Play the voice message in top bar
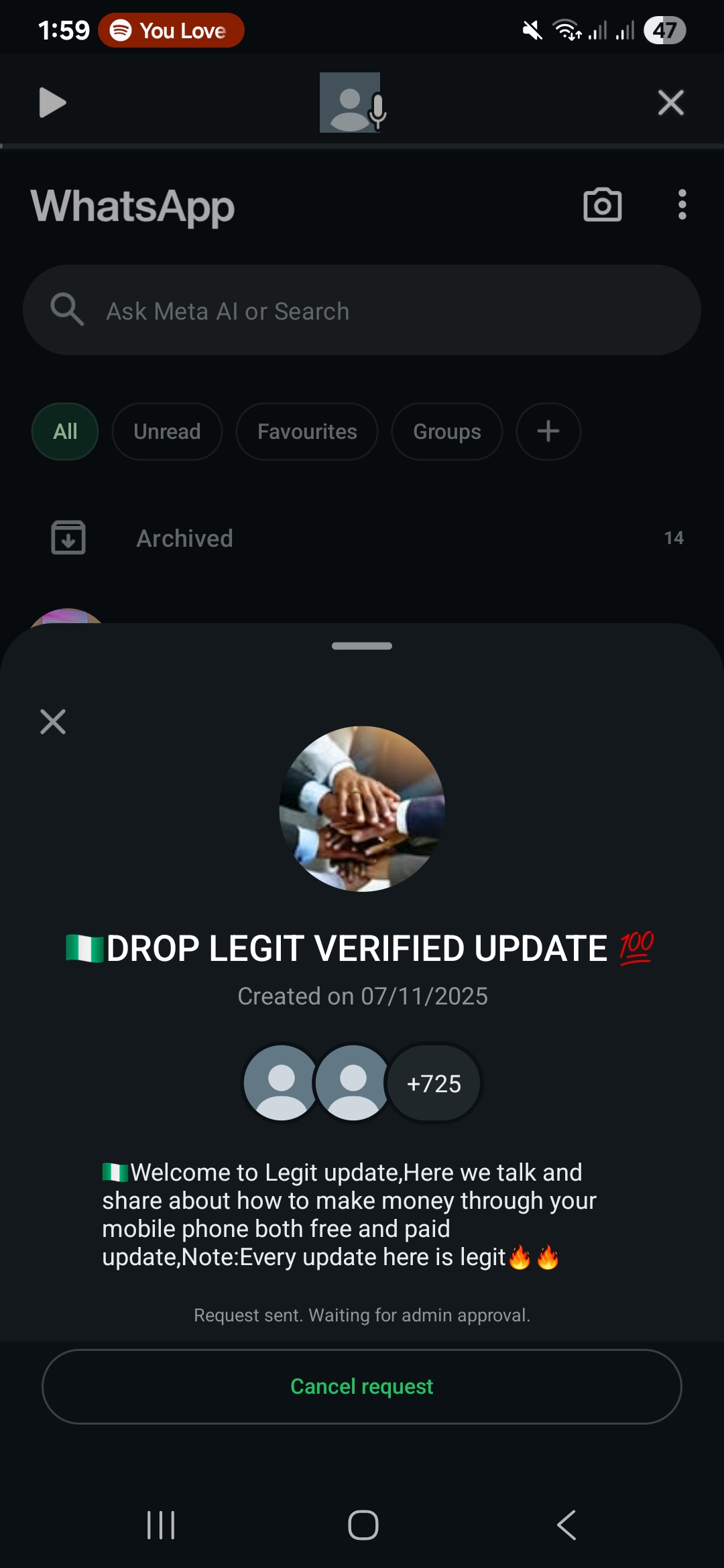Image resolution: width=724 pixels, height=1568 pixels. tap(52, 103)
